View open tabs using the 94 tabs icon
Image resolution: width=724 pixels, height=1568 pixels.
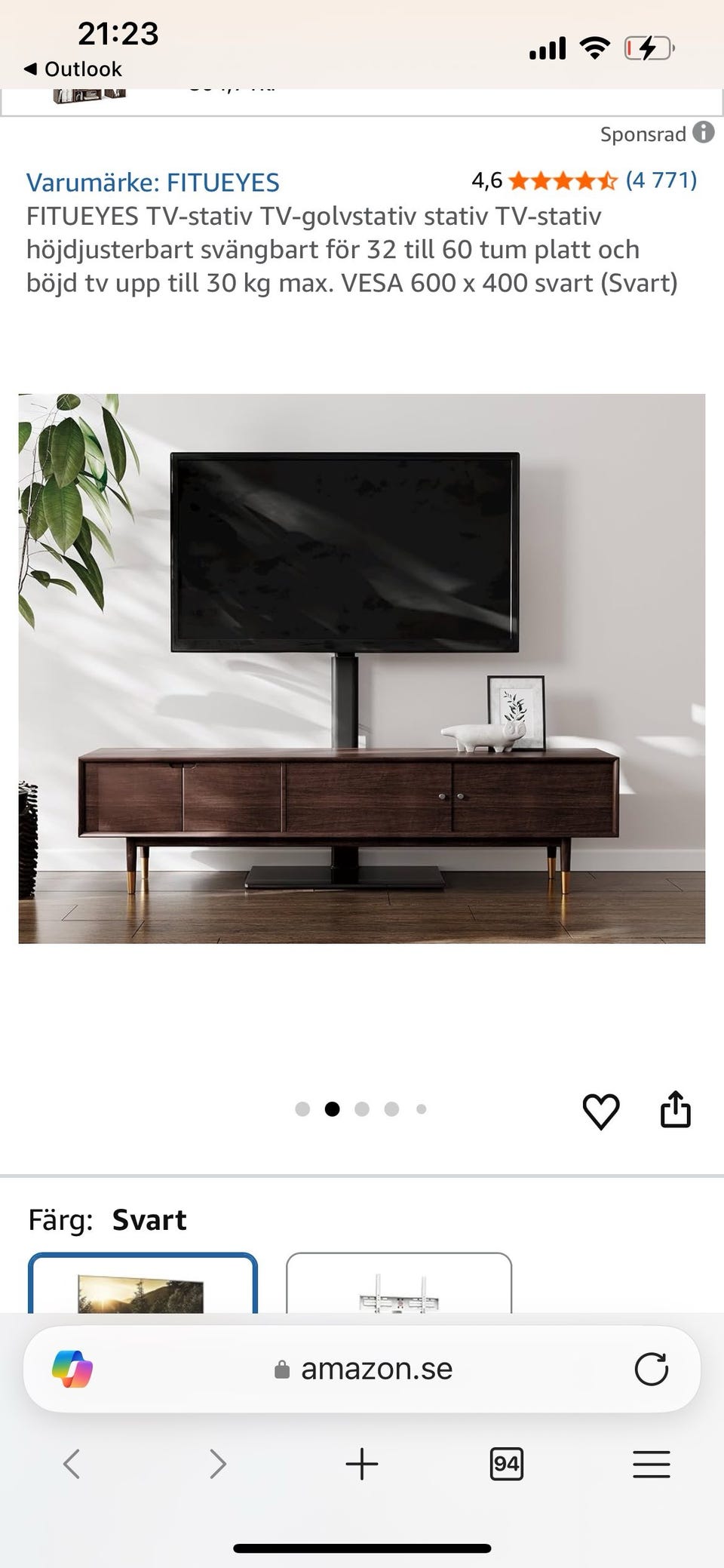[507, 1464]
